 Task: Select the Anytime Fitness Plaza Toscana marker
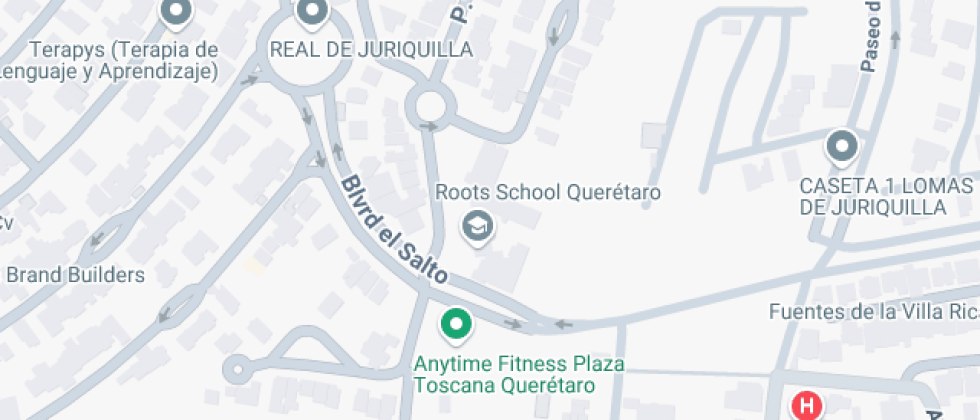(457, 324)
